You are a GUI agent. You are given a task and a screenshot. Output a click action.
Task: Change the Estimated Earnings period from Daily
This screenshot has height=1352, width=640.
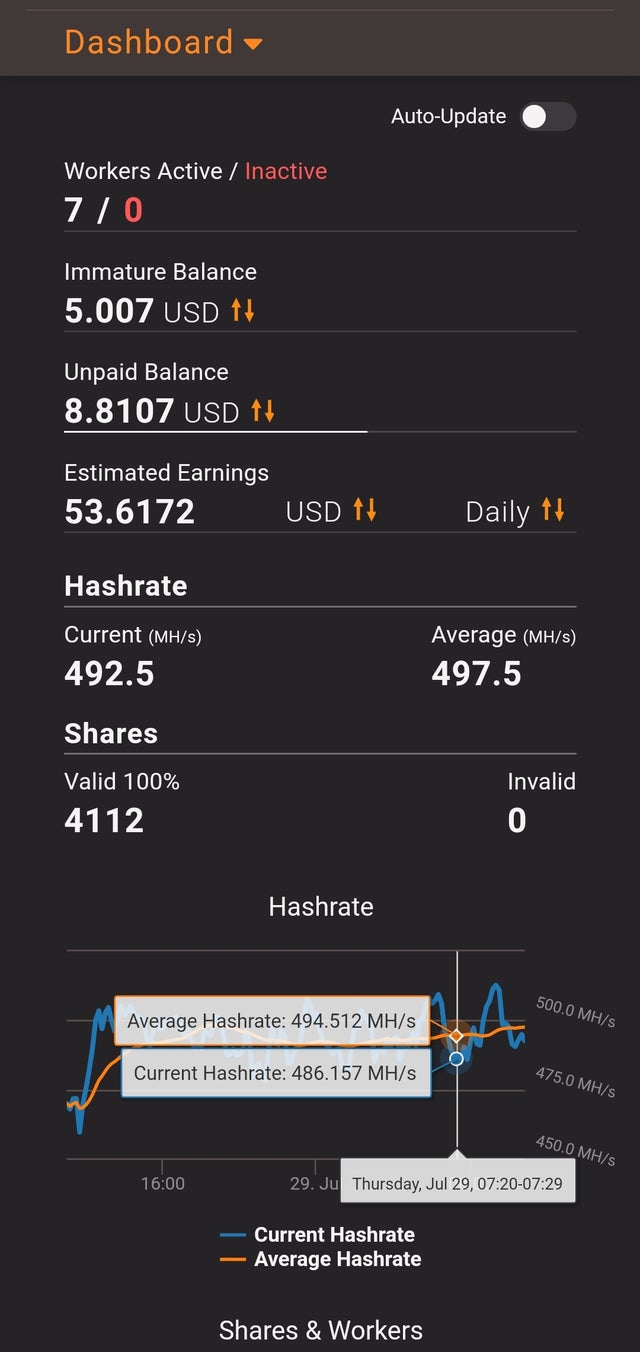coord(515,511)
